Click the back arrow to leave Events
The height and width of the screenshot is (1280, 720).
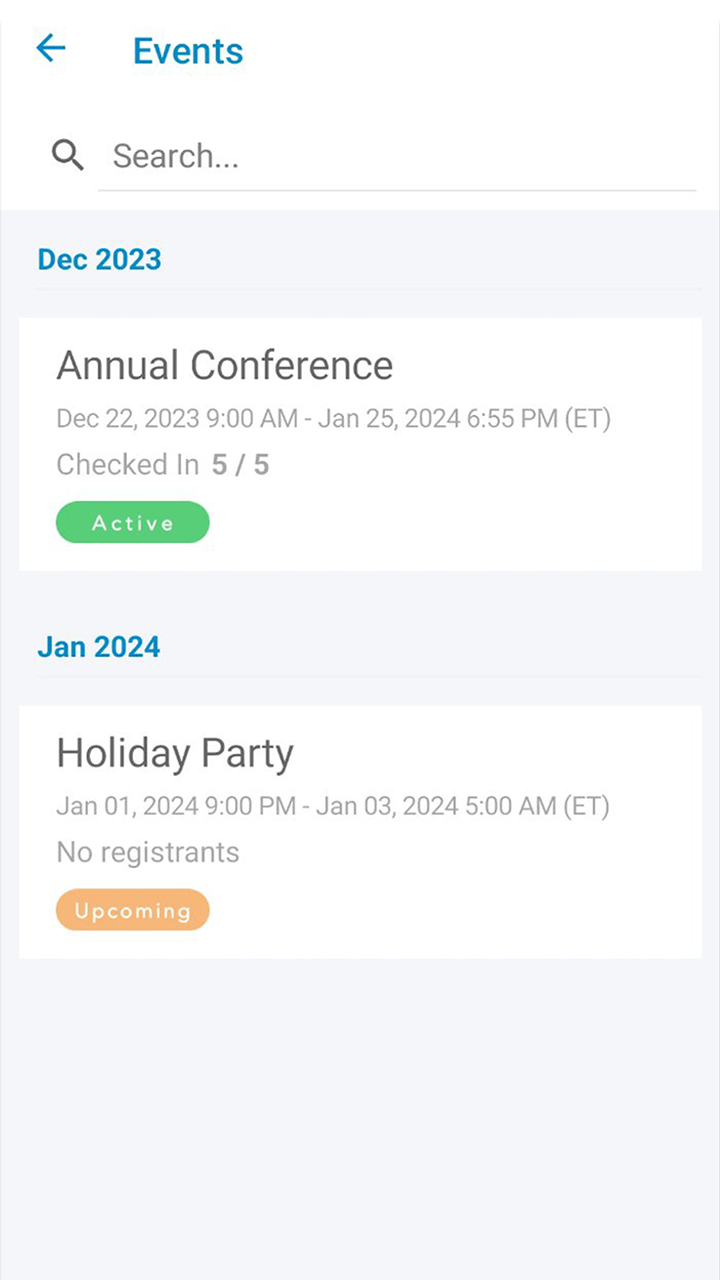pyautogui.click(x=51, y=48)
